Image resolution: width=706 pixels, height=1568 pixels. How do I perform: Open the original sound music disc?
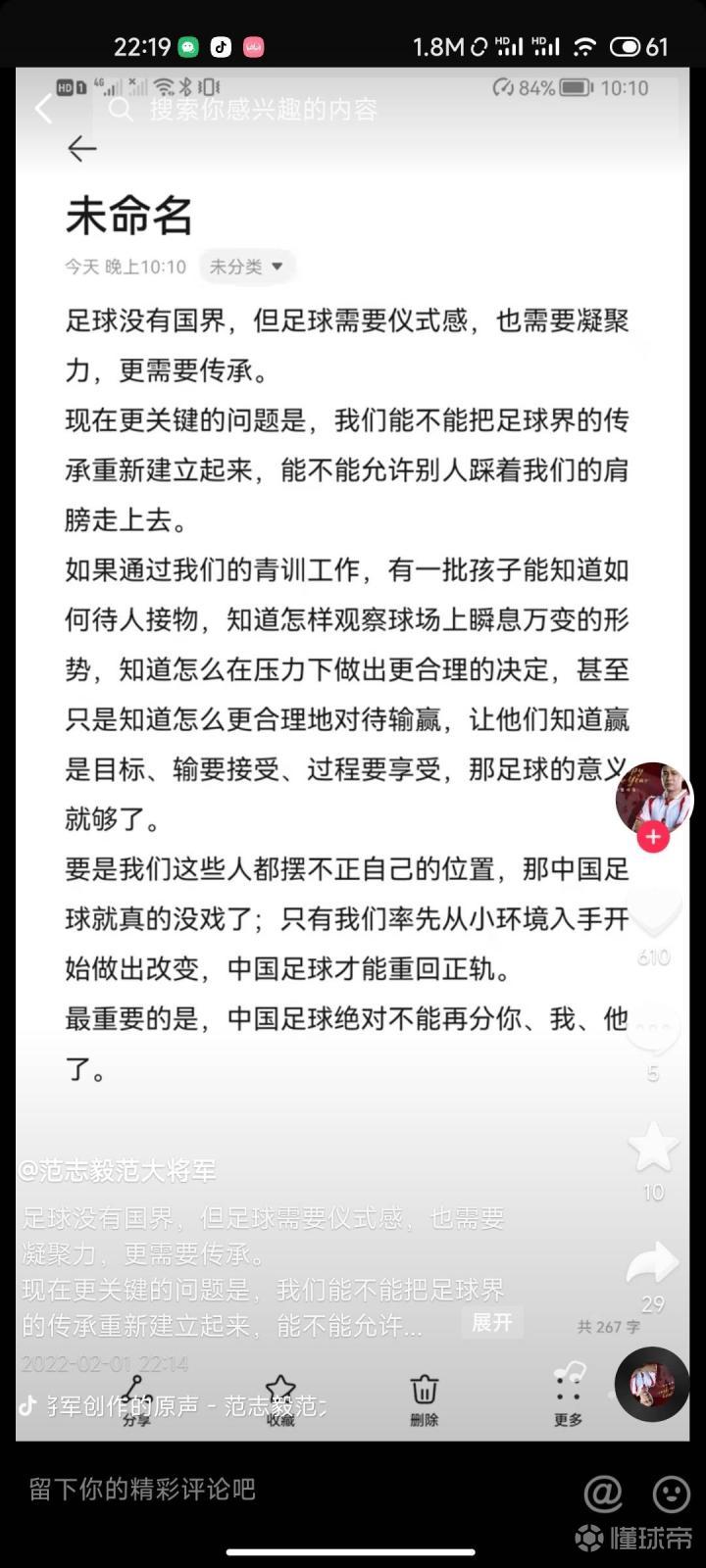coord(652,1384)
